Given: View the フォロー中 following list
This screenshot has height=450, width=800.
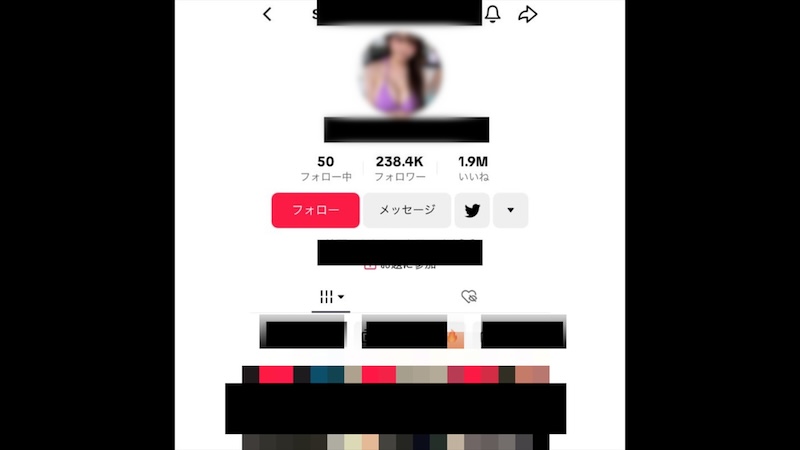Looking at the screenshot, I should coord(326,168).
